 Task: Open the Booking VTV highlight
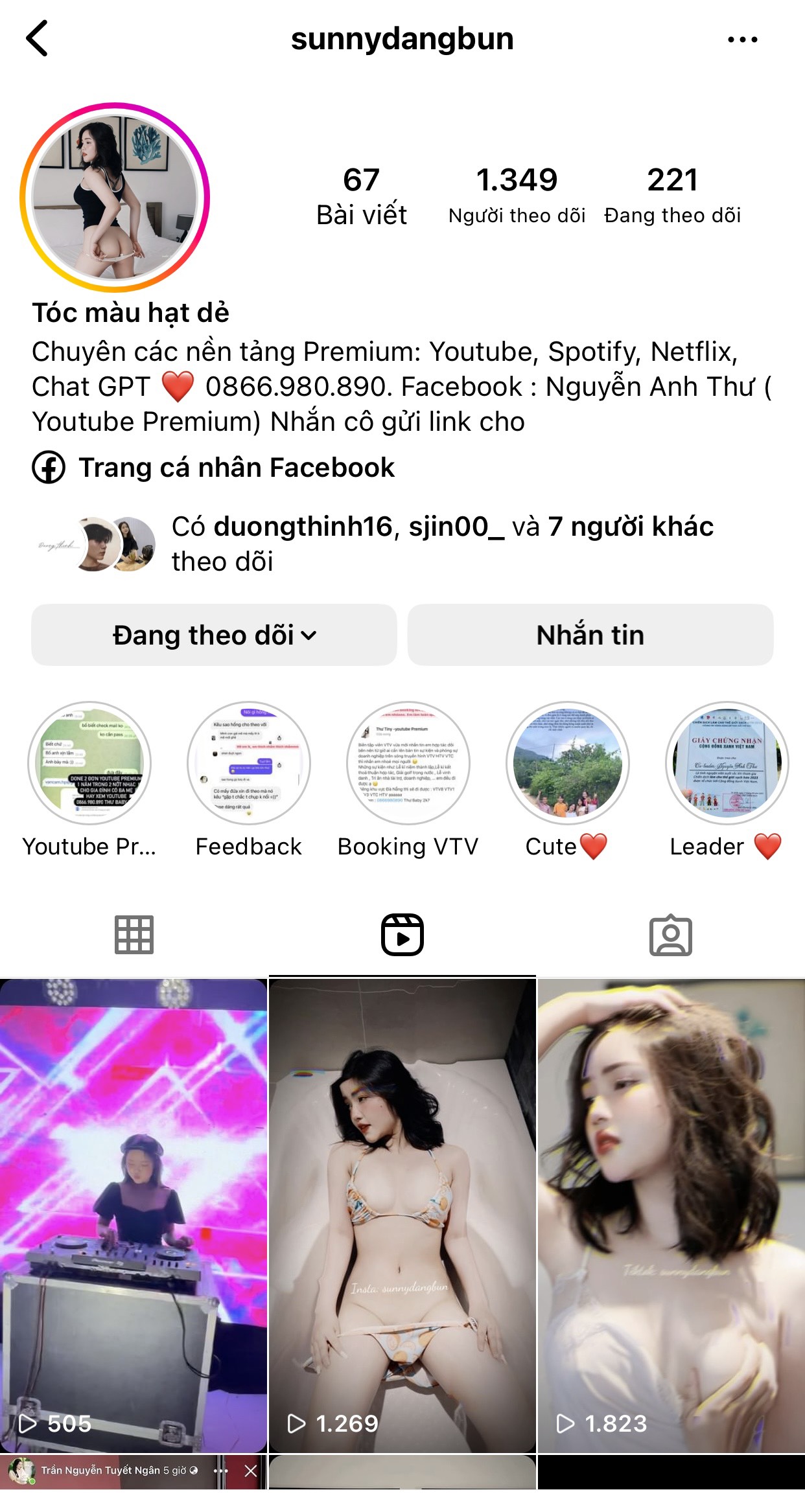(x=408, y=764)
